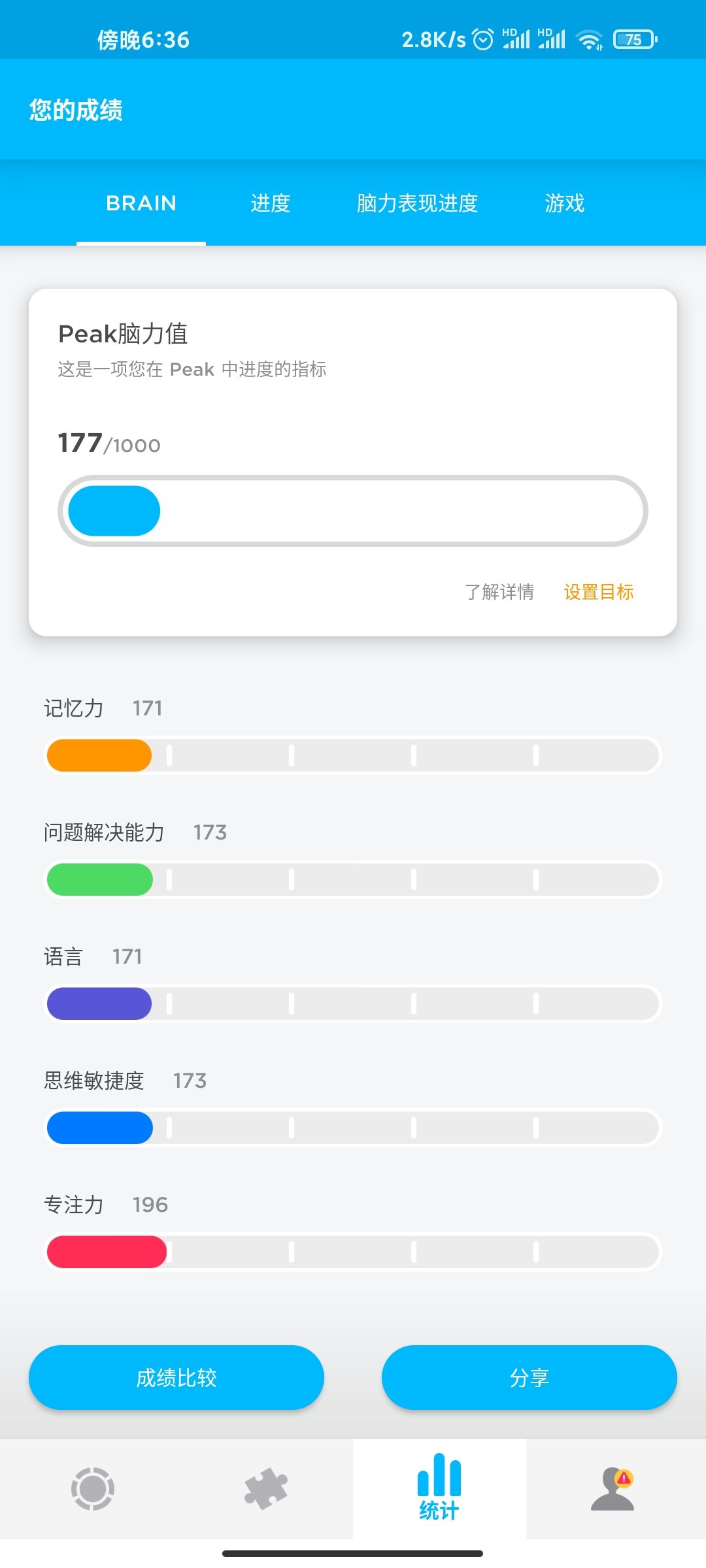Click the alarm clock icon in status bar
The image size is (706, 1568).
(482, 41)
